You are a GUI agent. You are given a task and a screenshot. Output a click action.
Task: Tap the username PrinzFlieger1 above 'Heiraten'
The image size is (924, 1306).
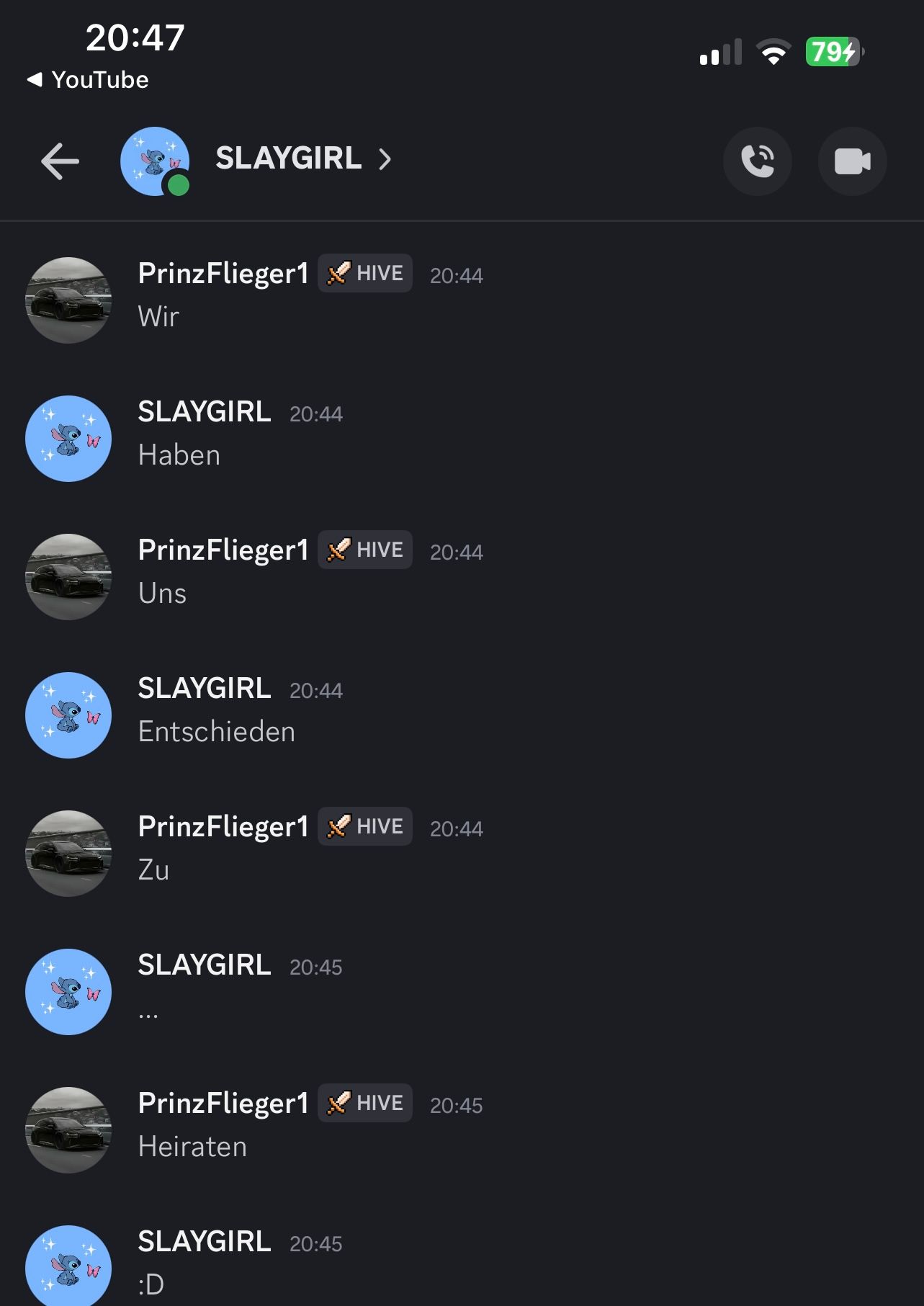click(223, 1103)
